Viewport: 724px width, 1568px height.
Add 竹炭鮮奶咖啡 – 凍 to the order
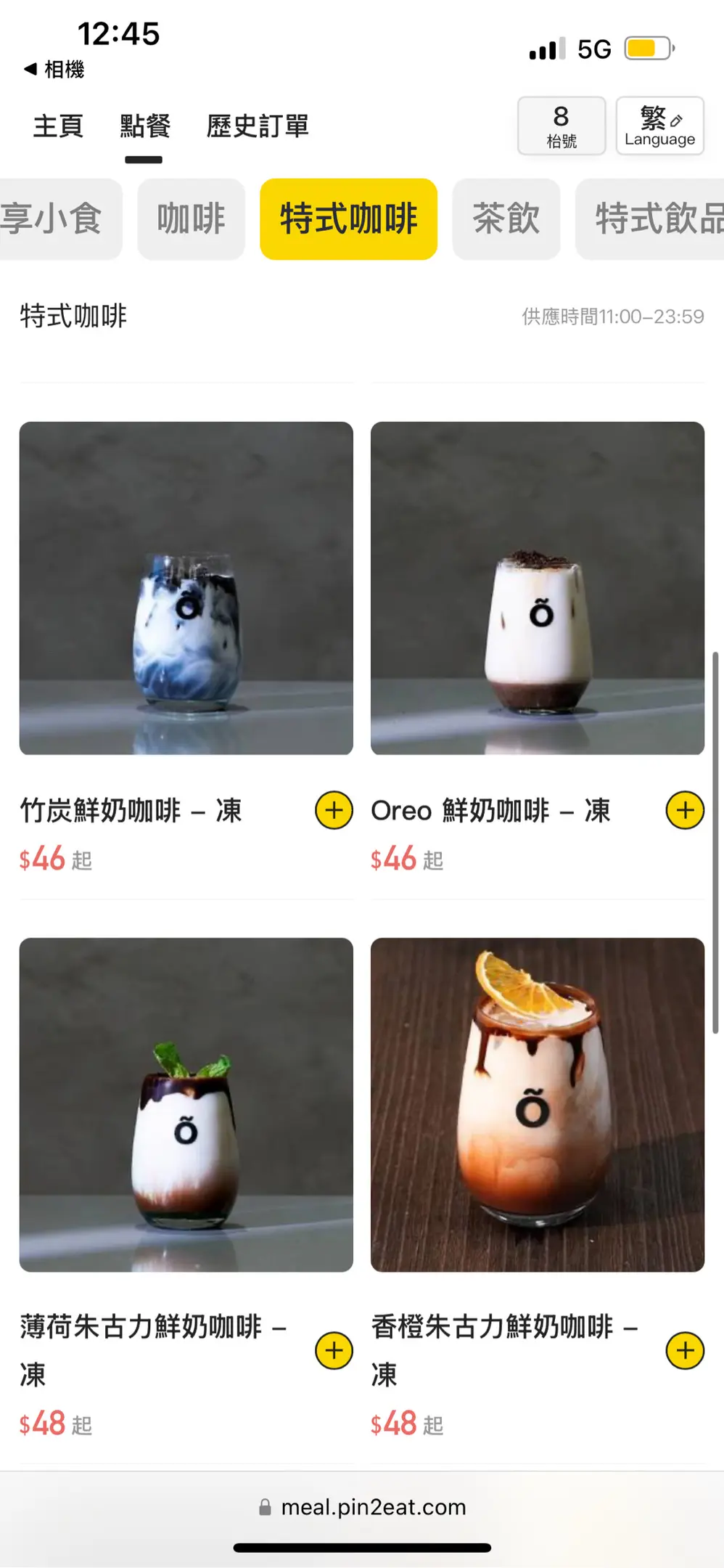(x=334, y=810)
